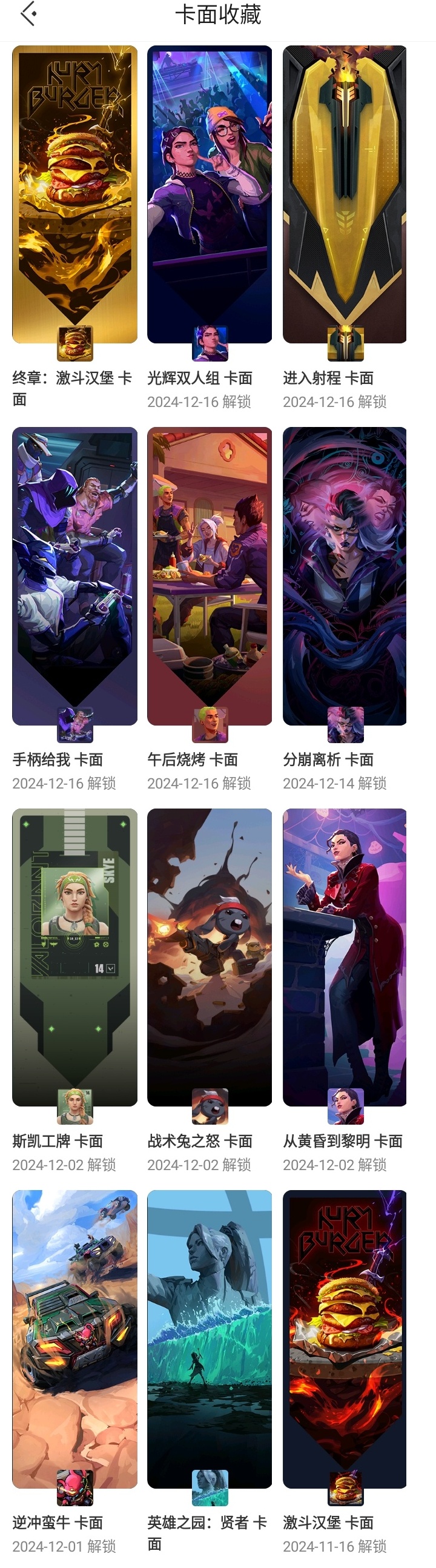
Task: Tap the 英雄之园：贤者 卡面 card
Action: (210, 1338)
